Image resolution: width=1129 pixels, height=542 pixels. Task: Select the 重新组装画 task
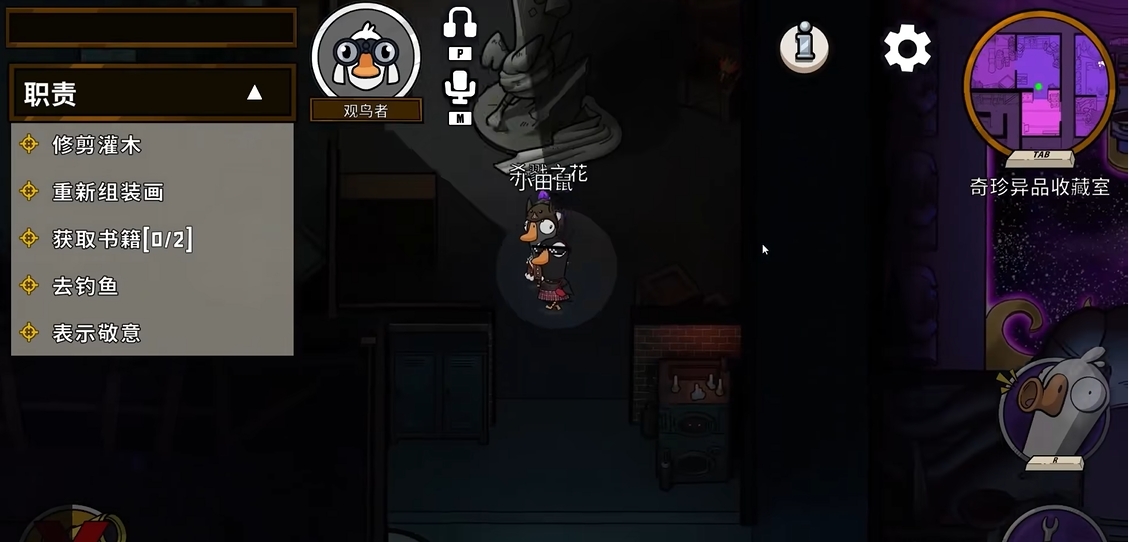[x=107, y=192]
